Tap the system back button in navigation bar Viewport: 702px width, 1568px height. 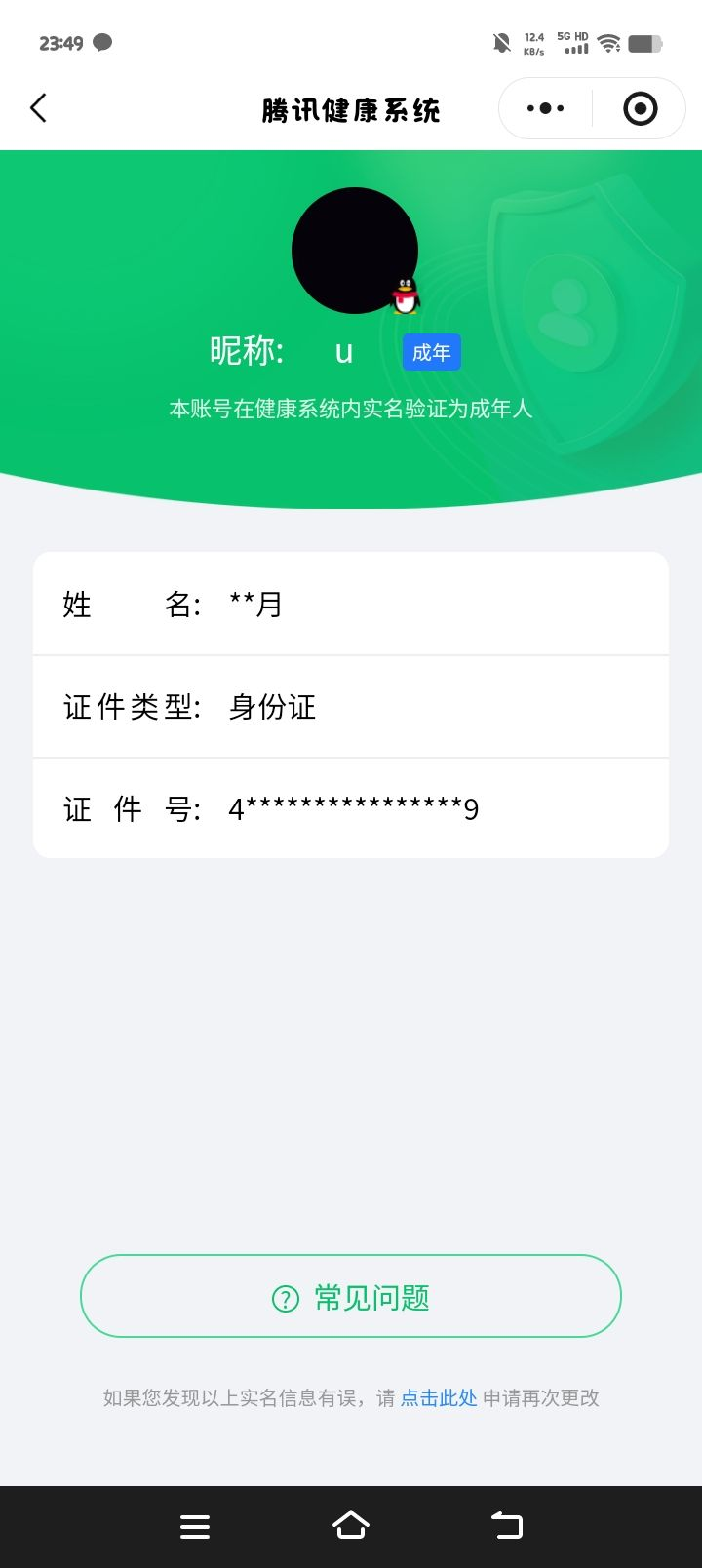point(505,1524)
